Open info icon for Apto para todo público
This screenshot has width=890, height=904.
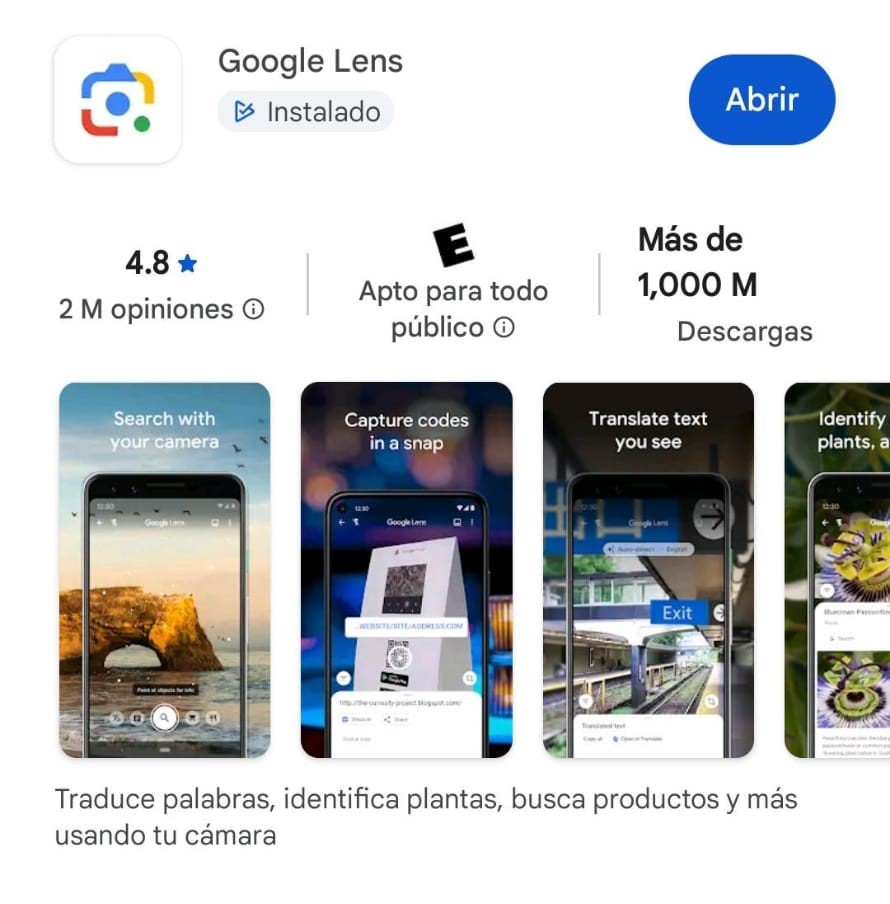point(505,327)
